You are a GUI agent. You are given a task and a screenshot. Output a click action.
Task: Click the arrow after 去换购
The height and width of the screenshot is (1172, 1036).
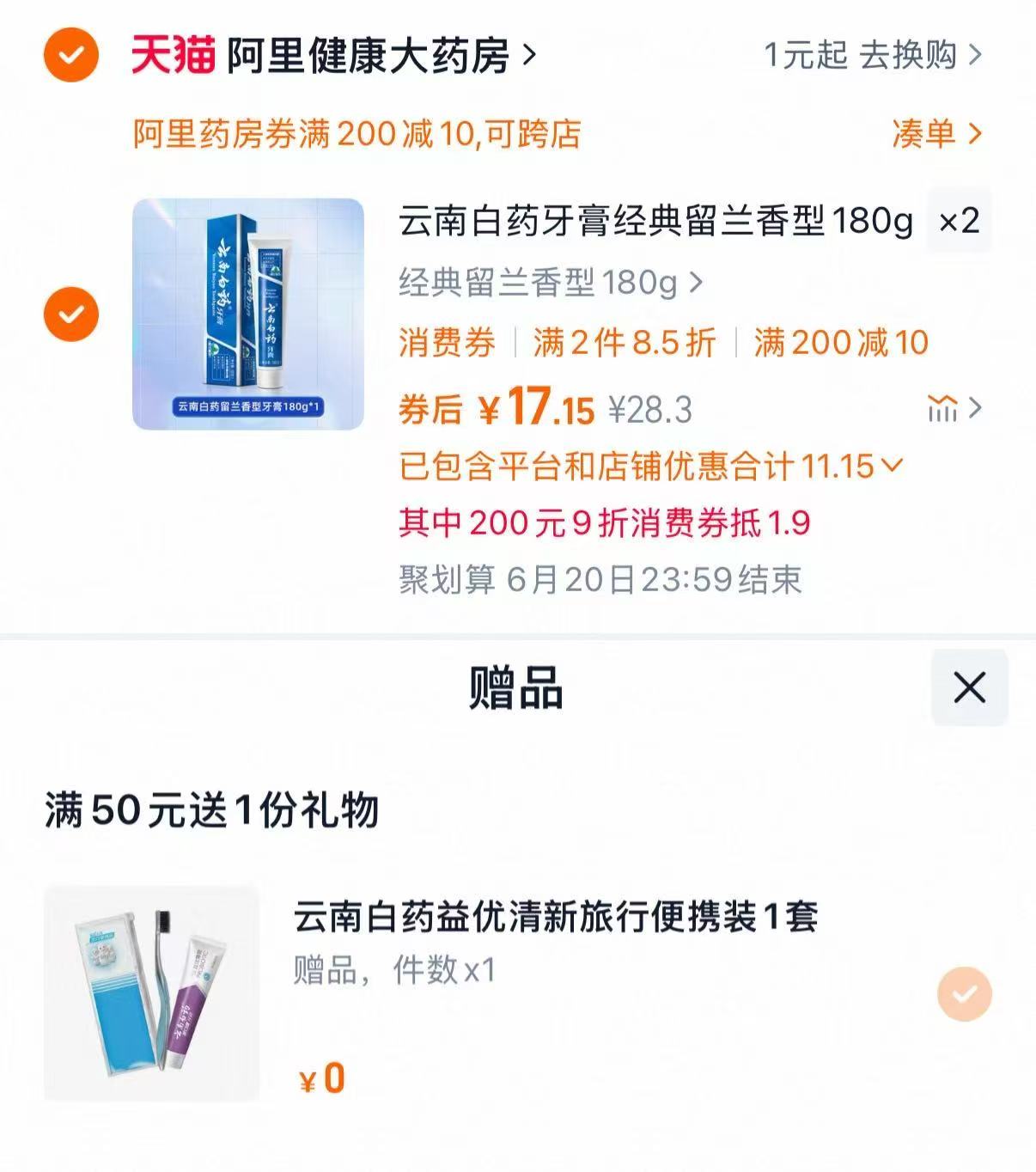(975, 56)
